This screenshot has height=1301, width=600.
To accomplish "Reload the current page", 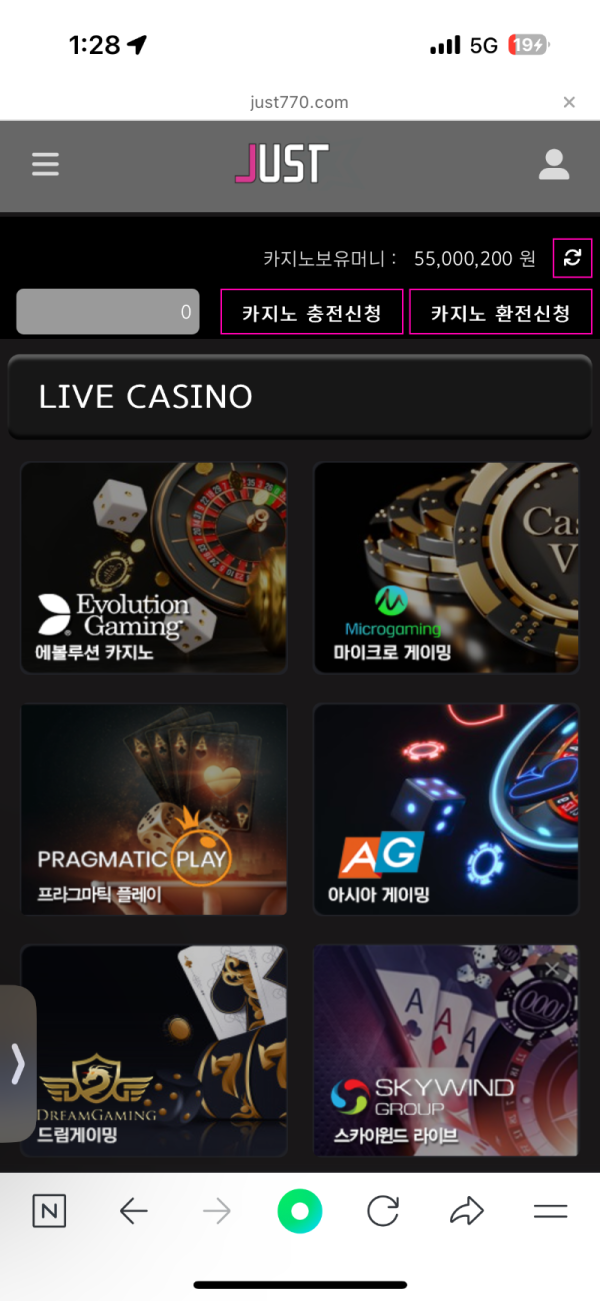I will click(x=383, y=1212).
